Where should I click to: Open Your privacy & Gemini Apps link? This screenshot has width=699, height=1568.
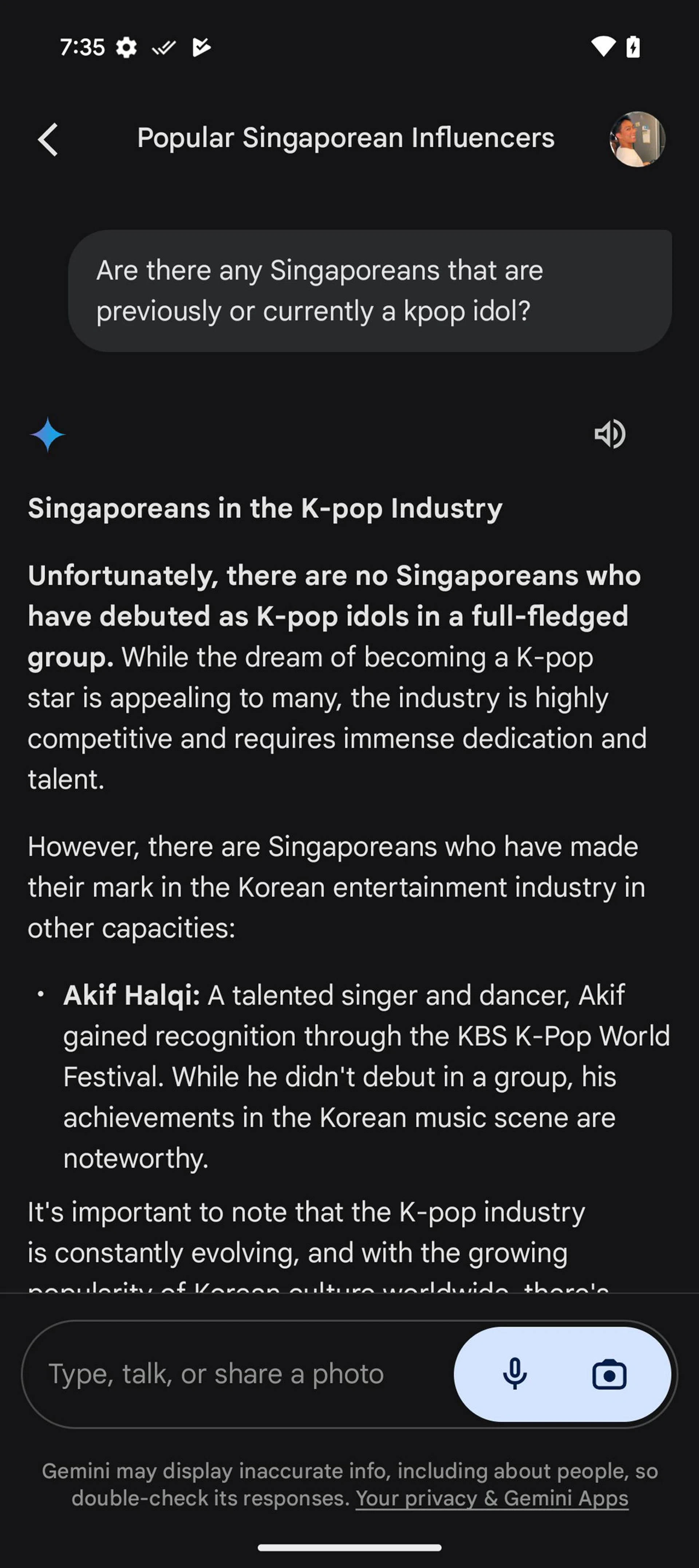(491, 1498)
